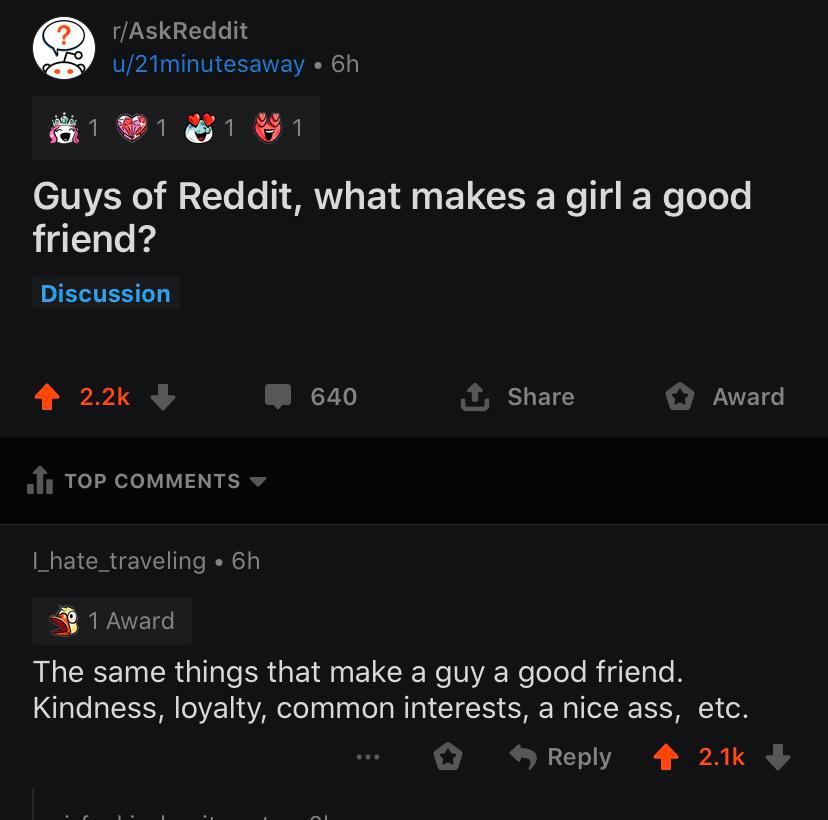
Task: Open u/21minutesaway's profile
Action: 208,64
